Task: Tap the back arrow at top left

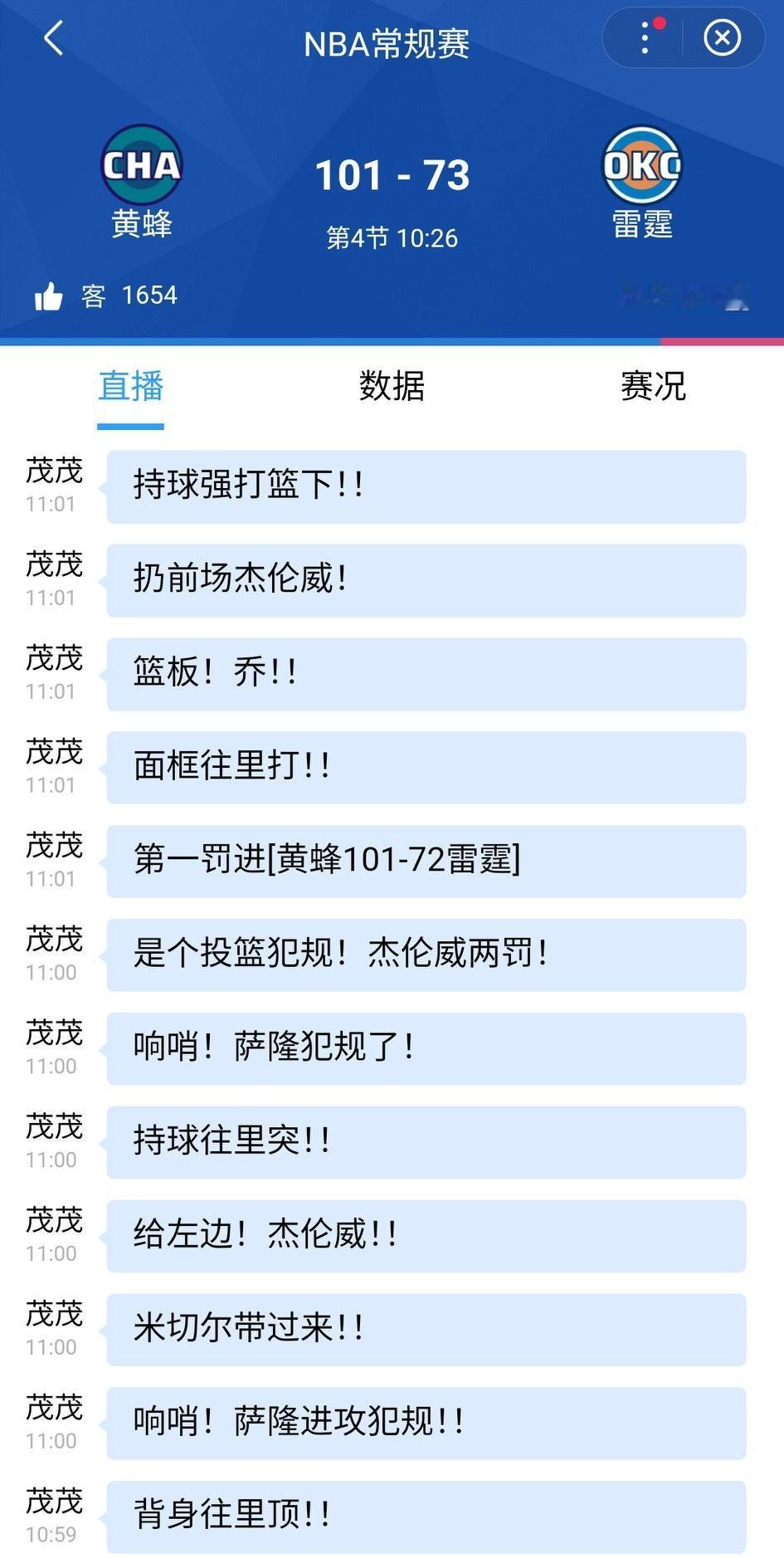Action: (x=55, y=39)
